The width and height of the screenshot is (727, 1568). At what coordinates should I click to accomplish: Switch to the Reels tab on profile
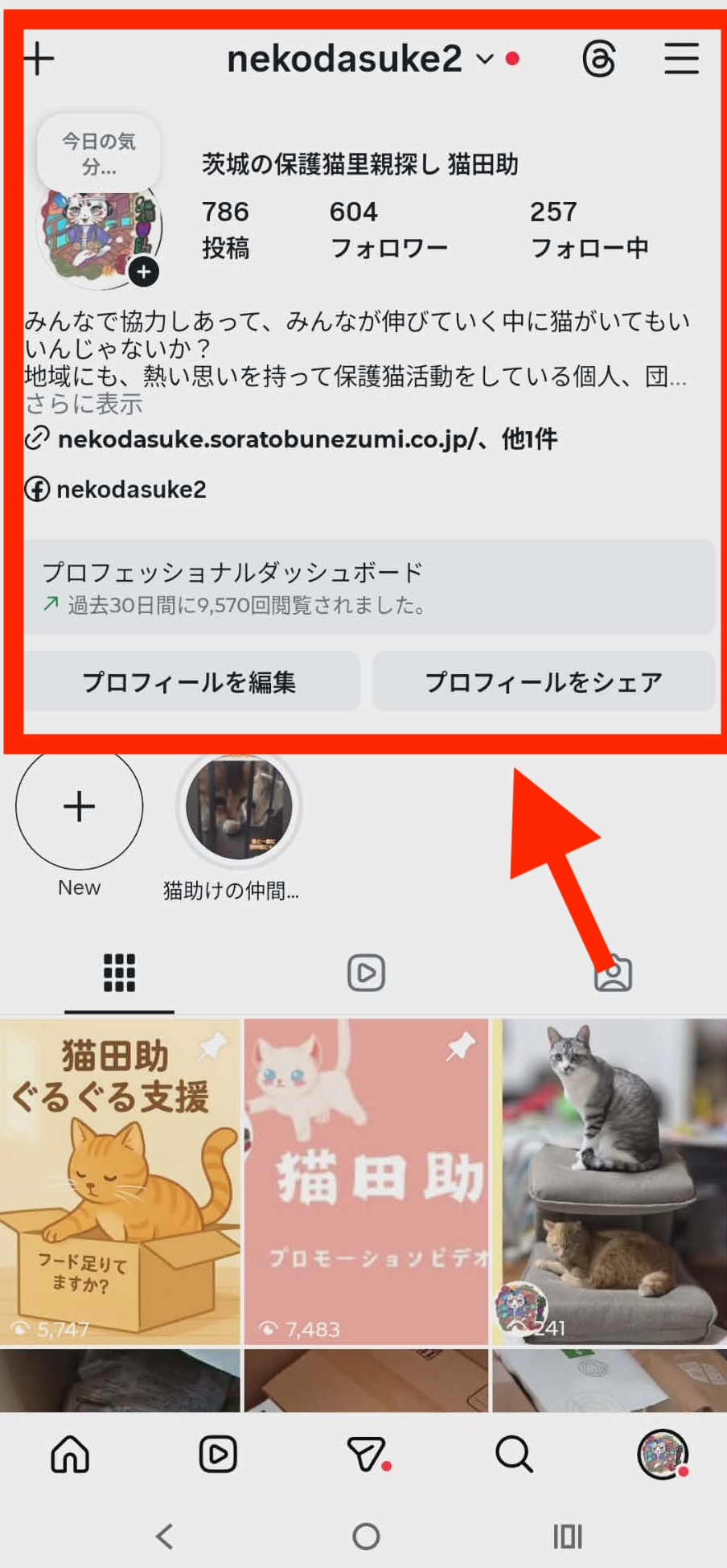pos(366,973)
